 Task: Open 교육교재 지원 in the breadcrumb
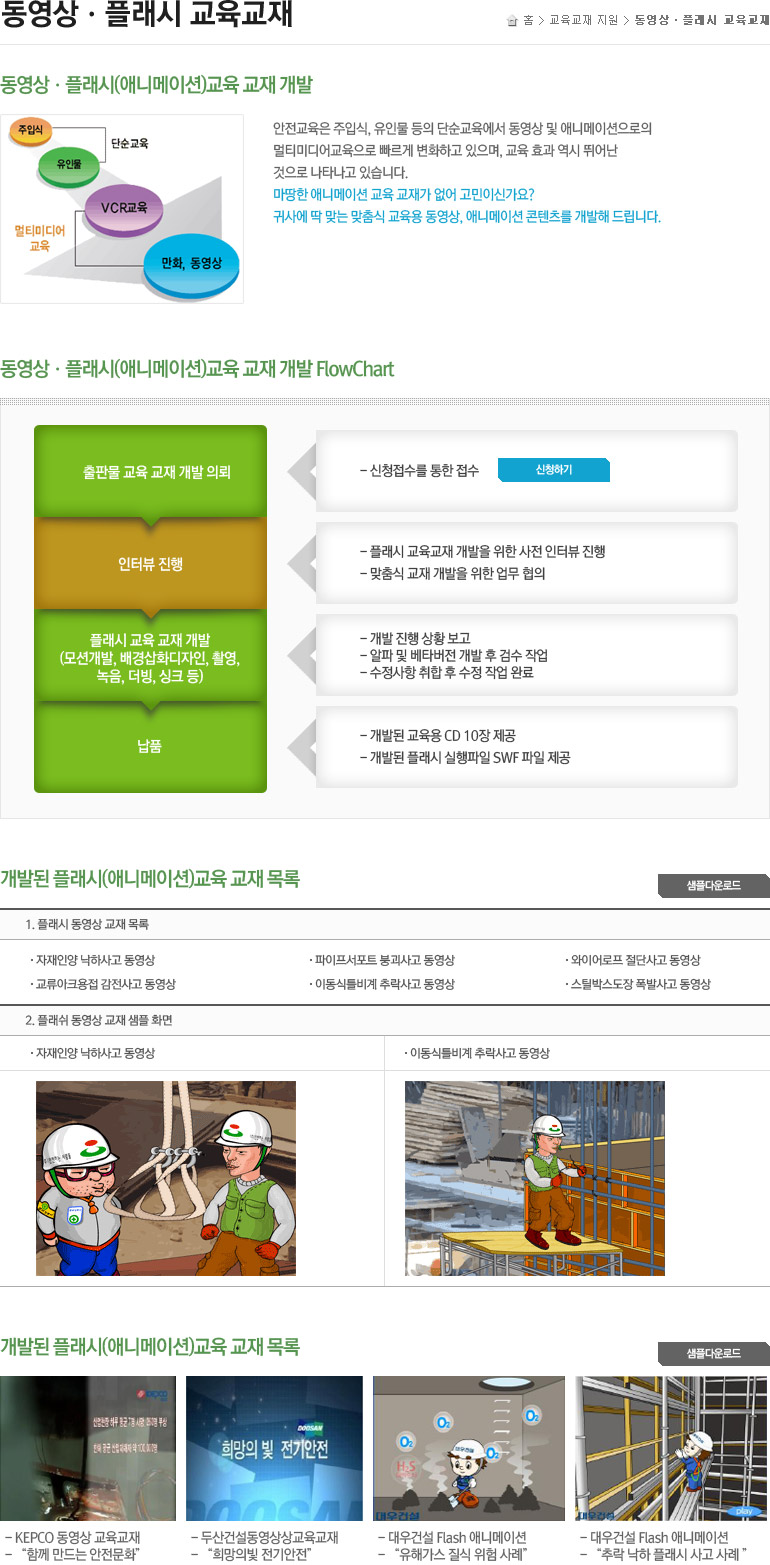[583, 20]
